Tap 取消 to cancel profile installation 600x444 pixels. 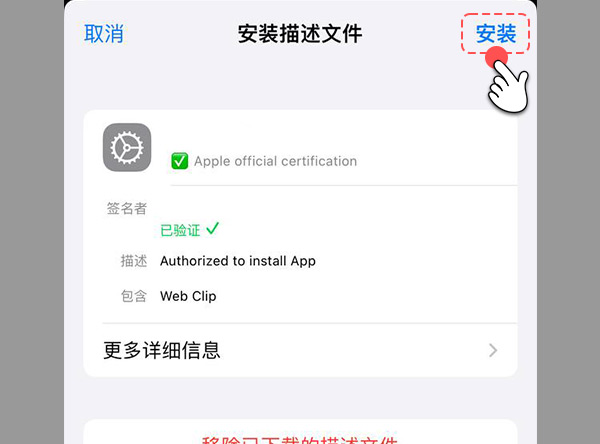pyautogui.click(x=104, y=34)
